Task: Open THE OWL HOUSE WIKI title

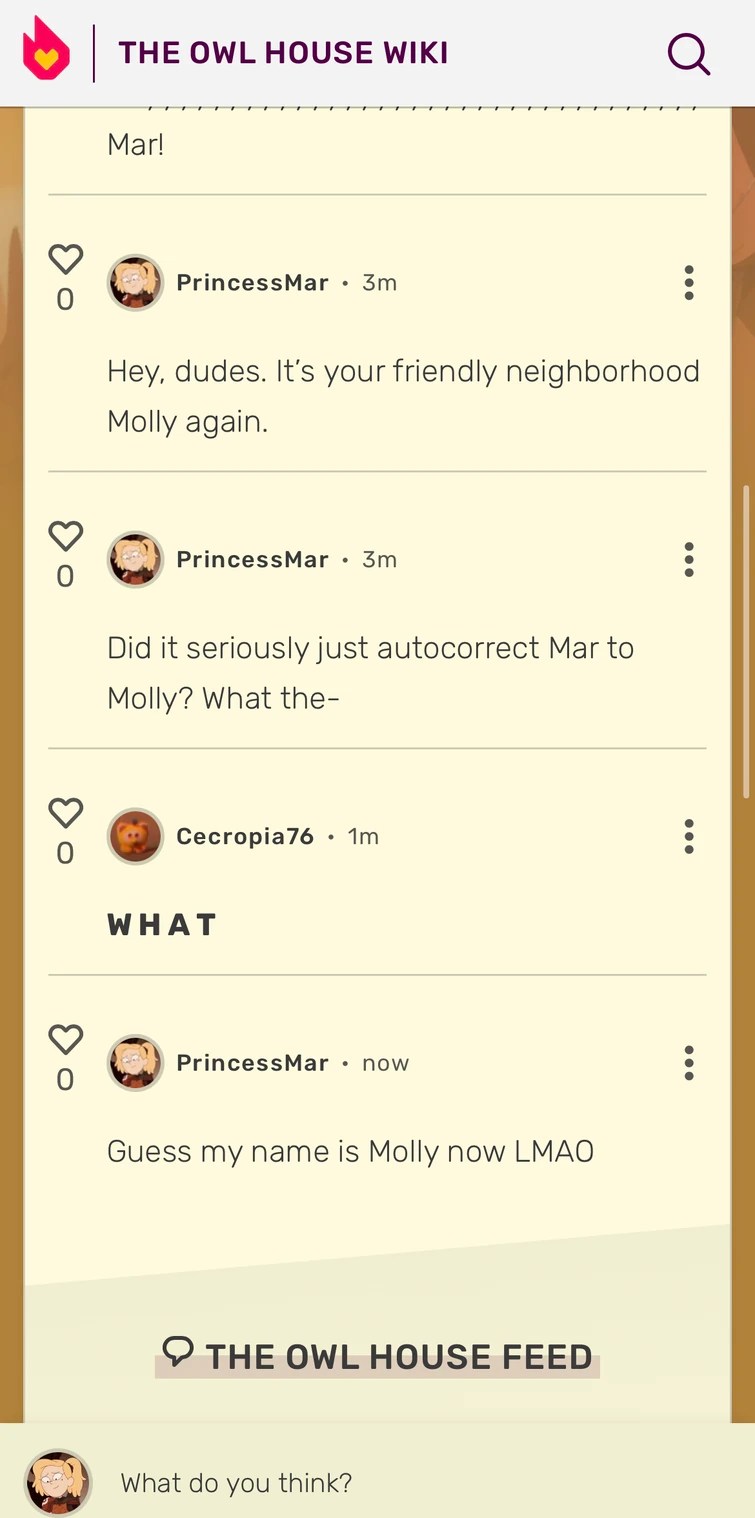Action: tap(283, 52)
